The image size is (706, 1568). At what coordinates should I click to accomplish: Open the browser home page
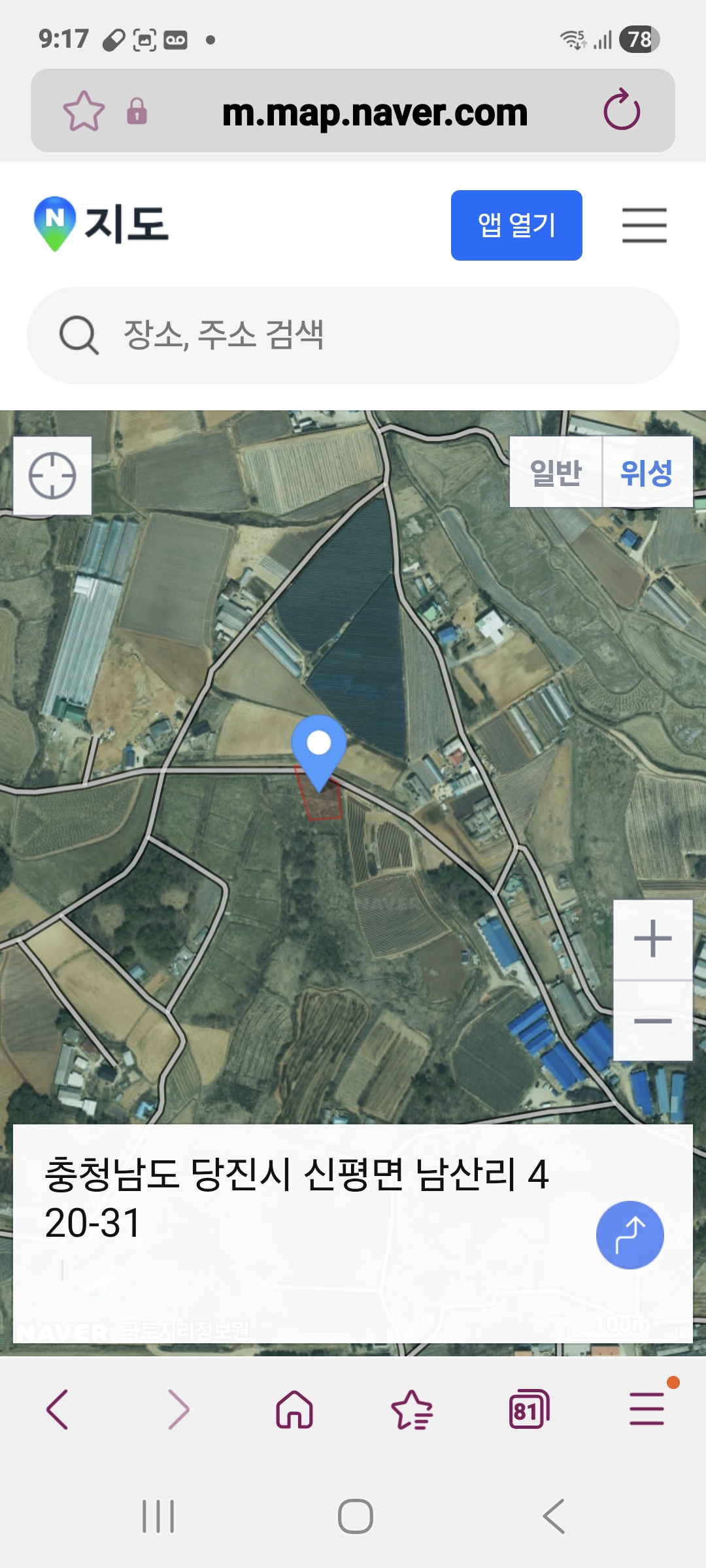point(295,1409)
